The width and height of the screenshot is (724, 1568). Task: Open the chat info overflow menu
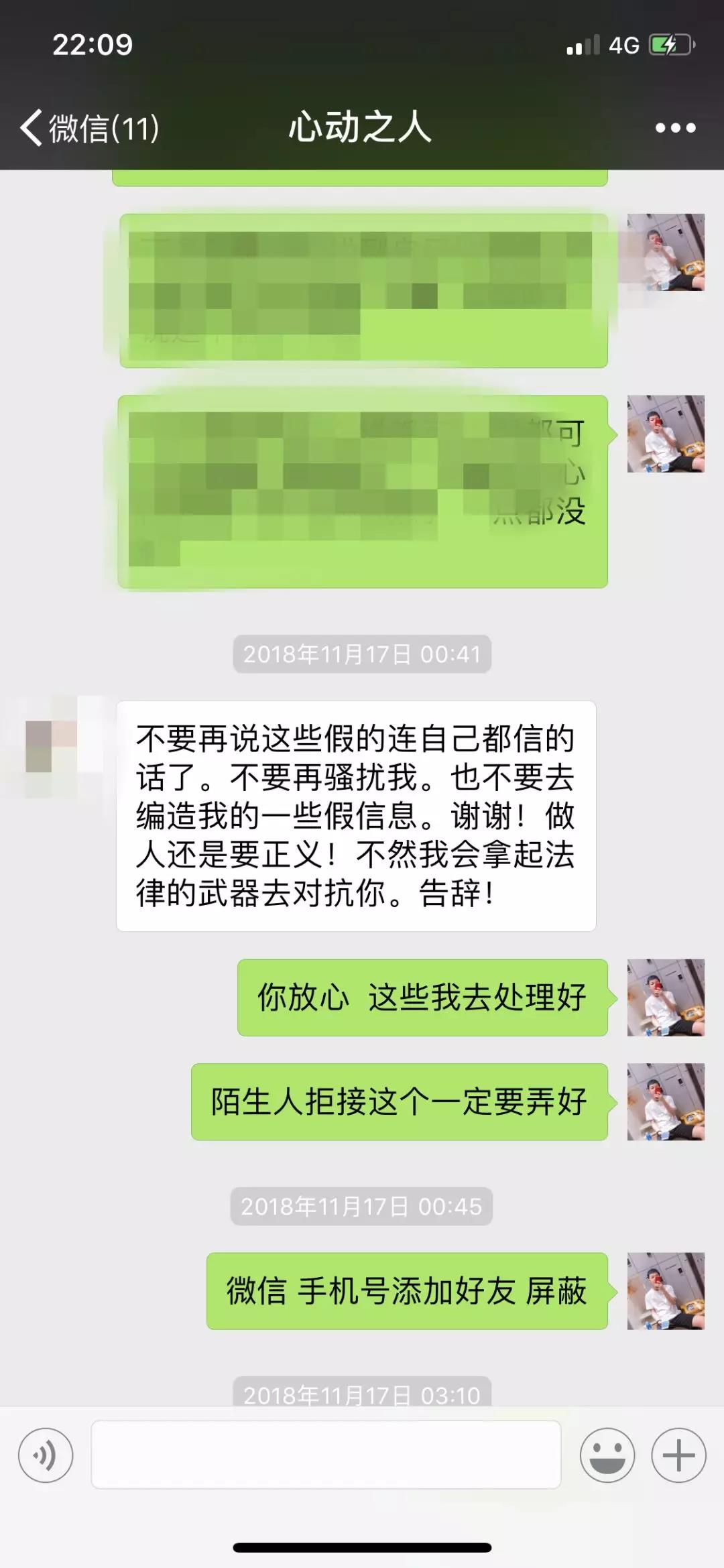tap(675, 127)
